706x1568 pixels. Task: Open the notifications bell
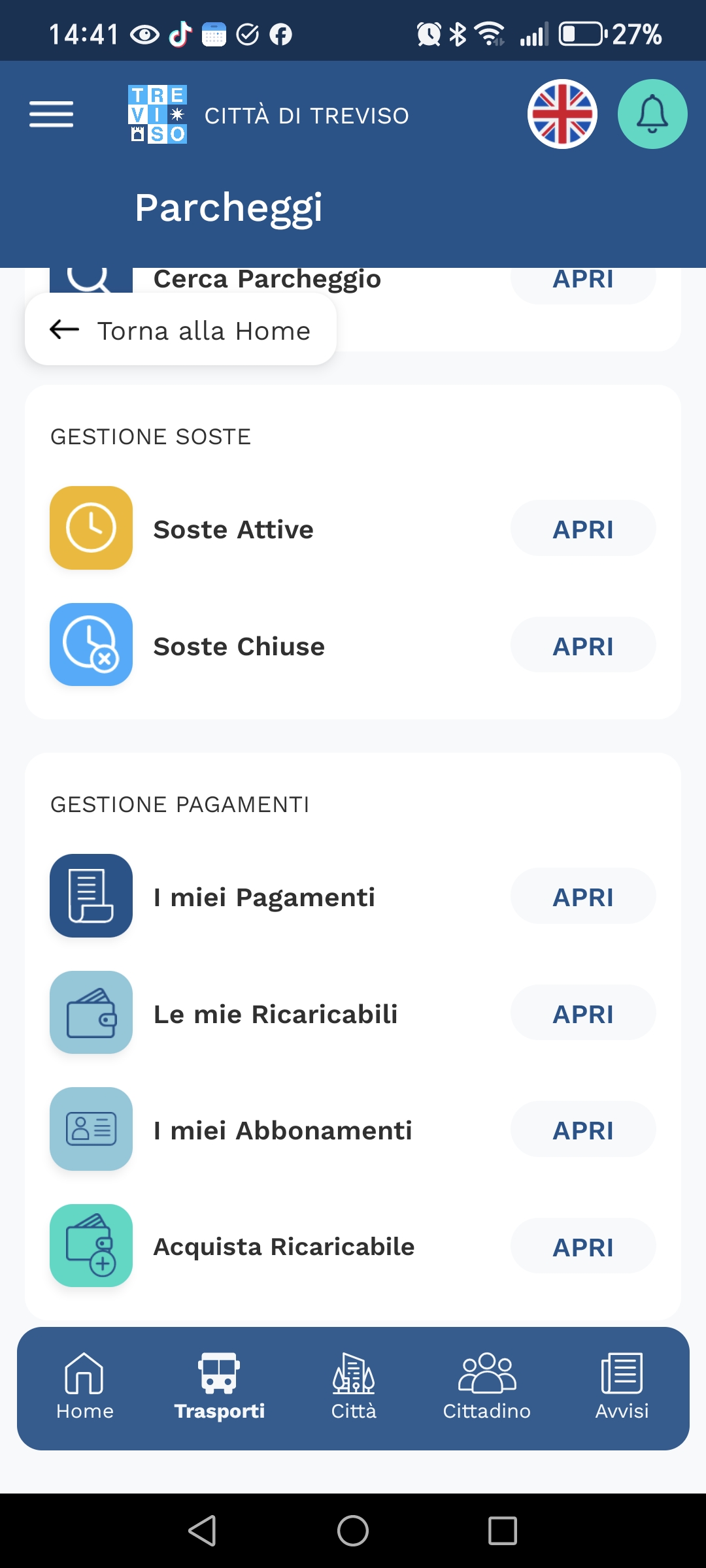652,114
